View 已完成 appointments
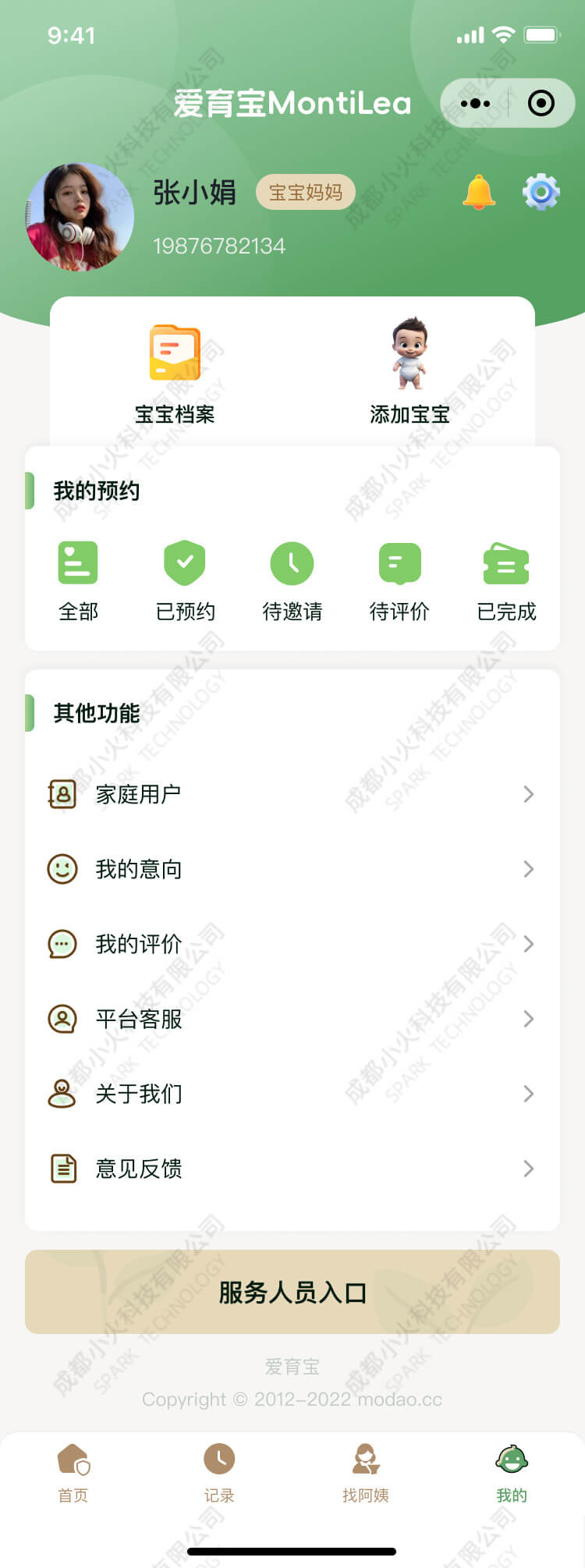Viewport: 585px width, 1568px height. tap(506, 580)
